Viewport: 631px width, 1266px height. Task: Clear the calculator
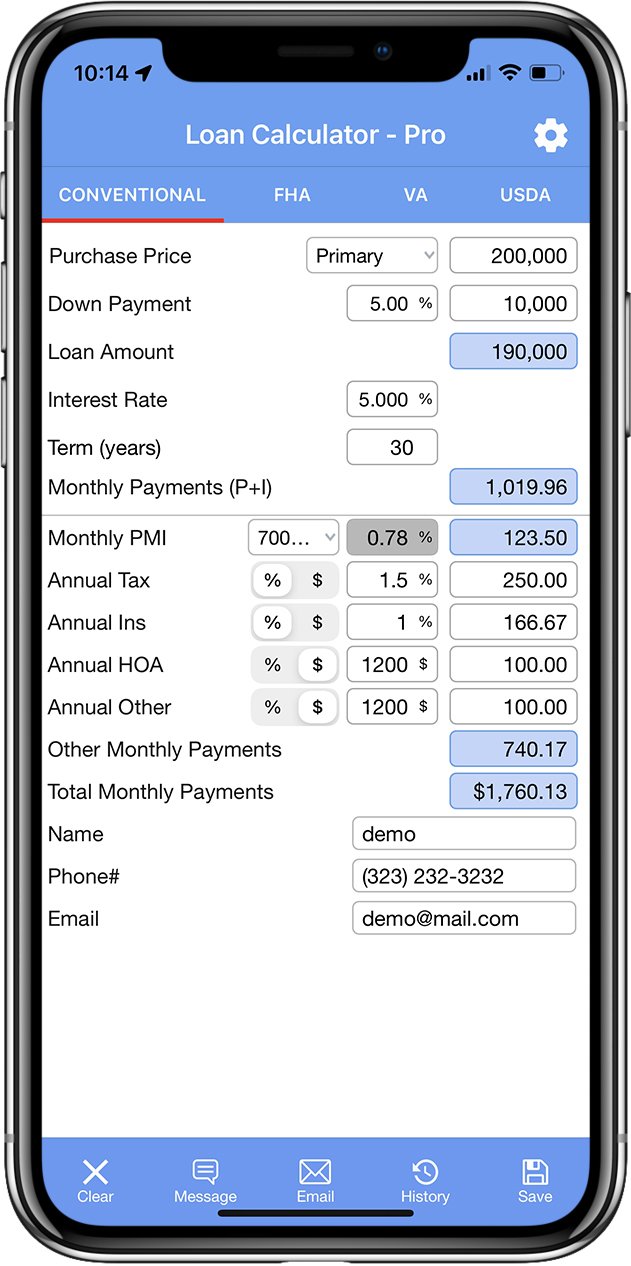pos(95,1180)
